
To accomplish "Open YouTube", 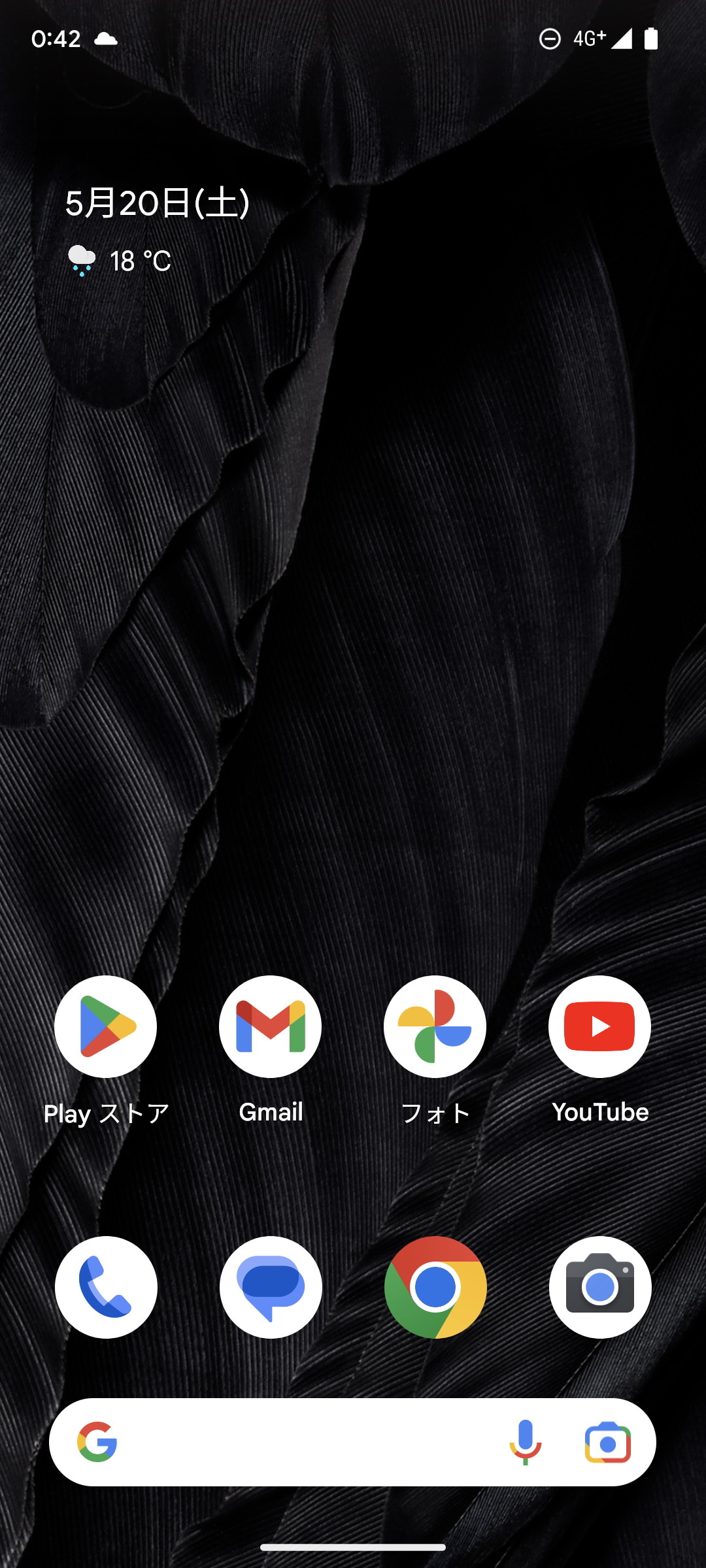I will click(x=600, y=1026).
